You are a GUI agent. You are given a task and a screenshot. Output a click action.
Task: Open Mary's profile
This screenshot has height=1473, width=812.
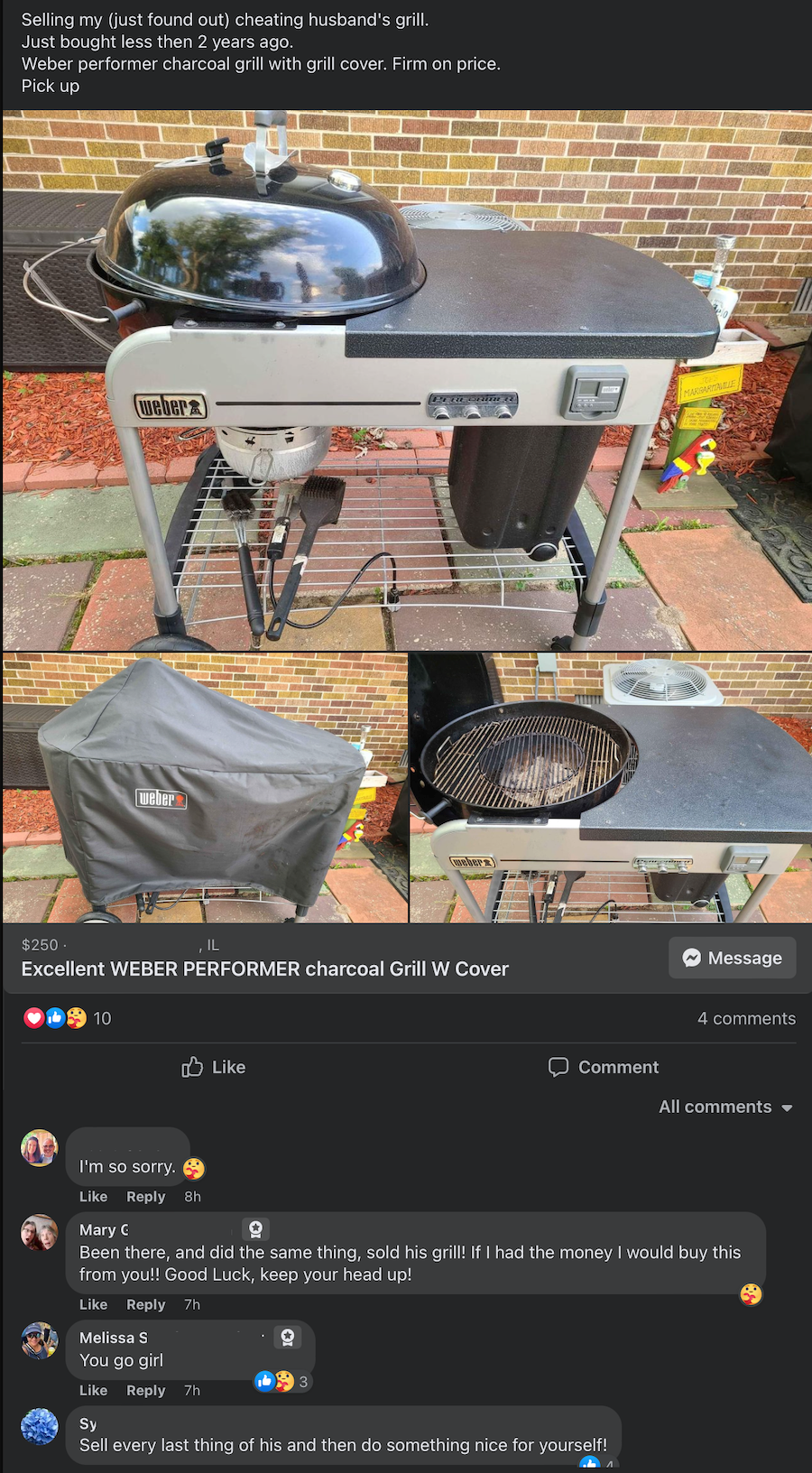coord(103,1229)
